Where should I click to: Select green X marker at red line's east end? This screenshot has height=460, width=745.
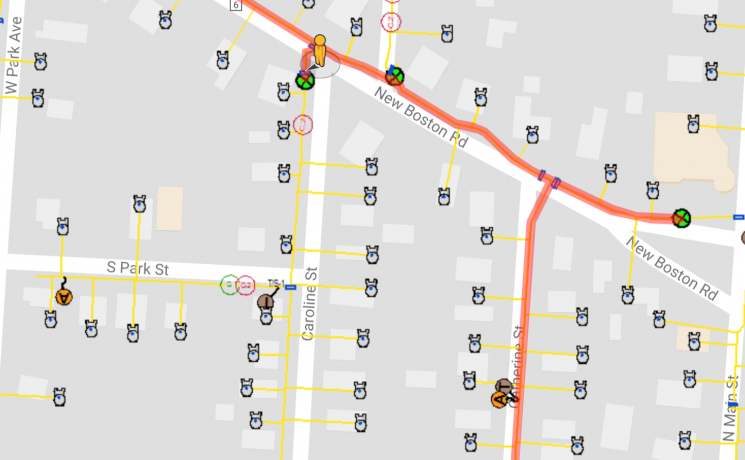[x=681, y=217]
